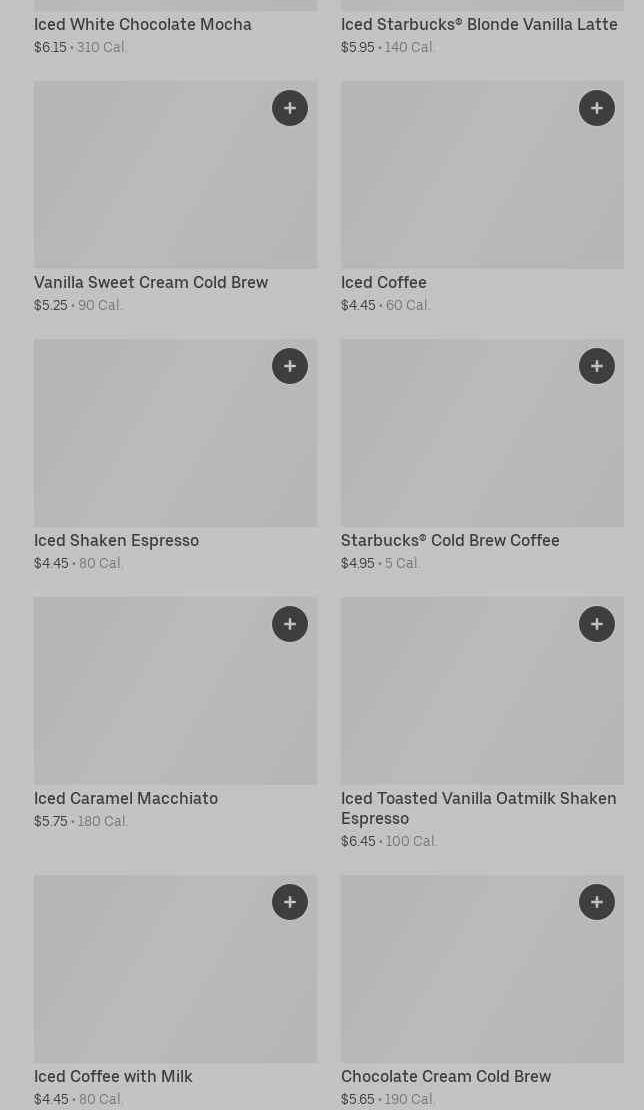The image size is (644, 1110).
Task: Add Iced Shaken Espresso to cart
Action: coord(290,366)
